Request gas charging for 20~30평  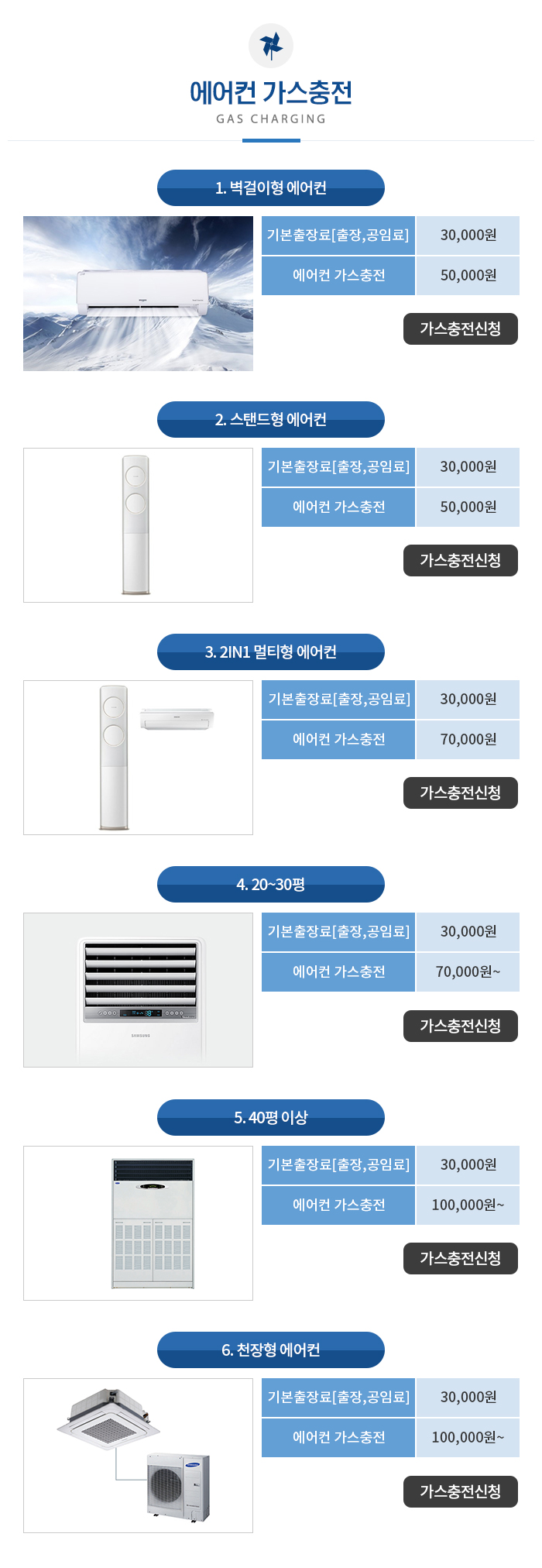[460, 1026]
